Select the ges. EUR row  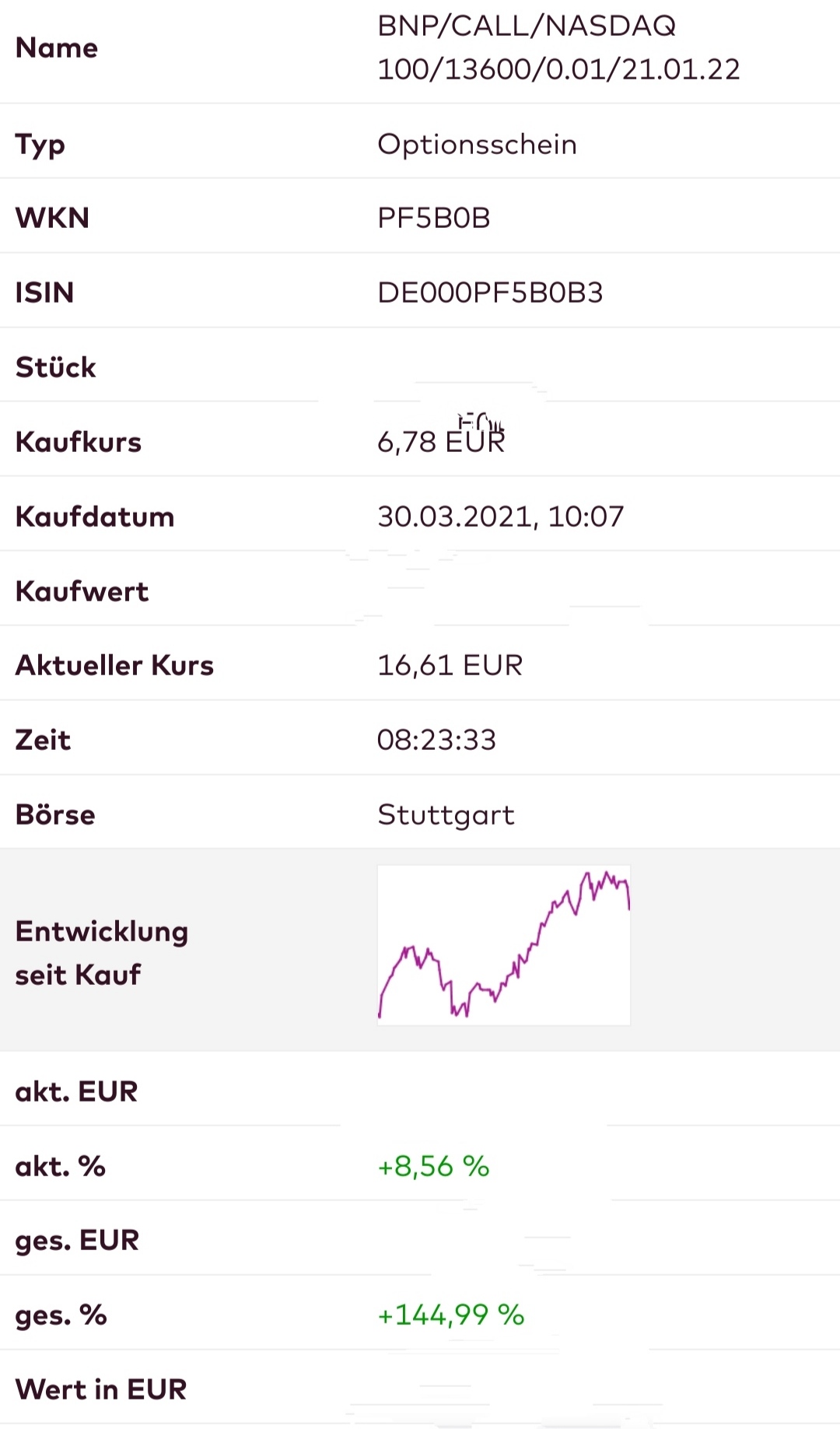tap(77, 1240)
